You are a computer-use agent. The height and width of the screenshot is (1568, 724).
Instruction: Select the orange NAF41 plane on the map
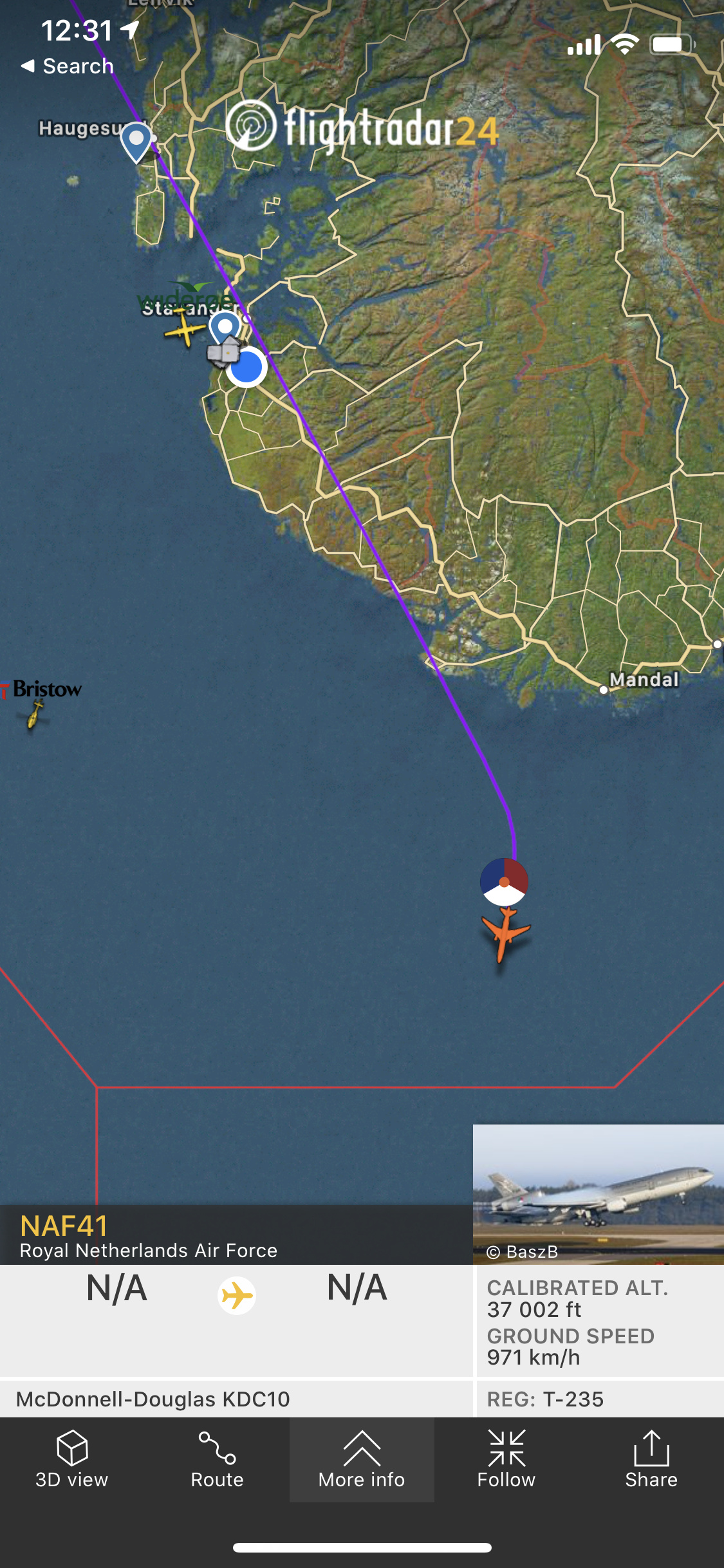click(x=505, y=933)
